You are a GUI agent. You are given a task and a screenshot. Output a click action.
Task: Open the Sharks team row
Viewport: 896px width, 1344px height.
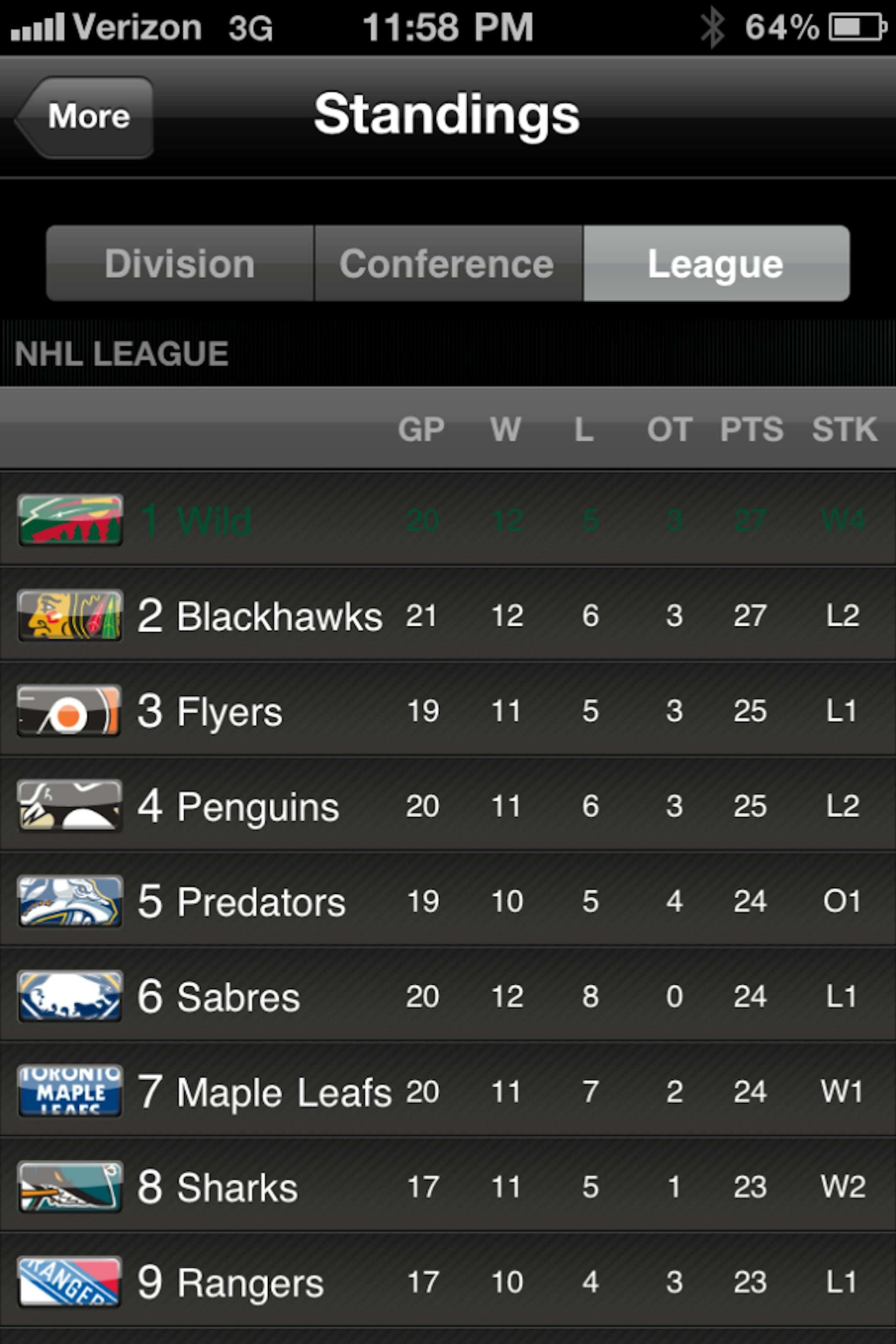tap(448, 1186)
